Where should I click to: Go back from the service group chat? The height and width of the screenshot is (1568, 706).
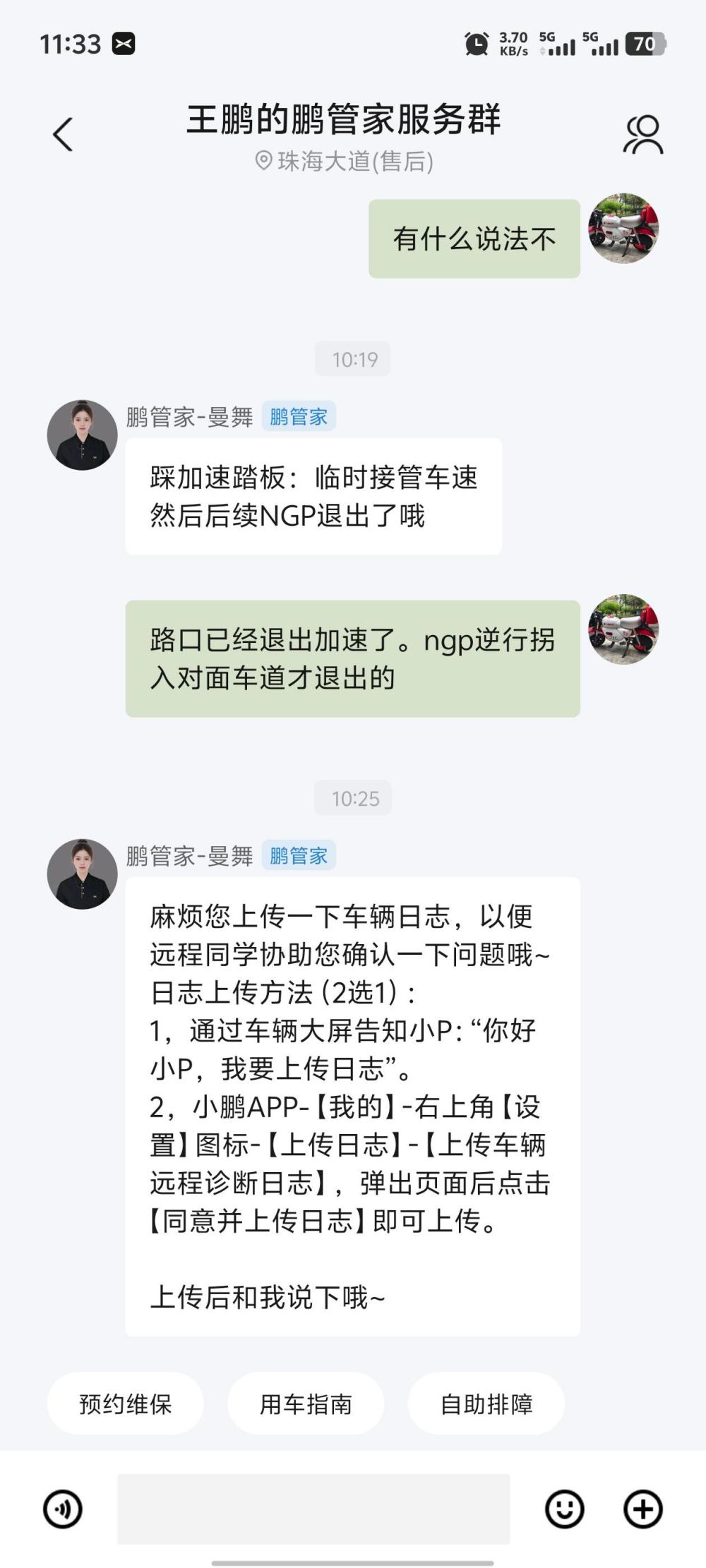coord(63,134)
